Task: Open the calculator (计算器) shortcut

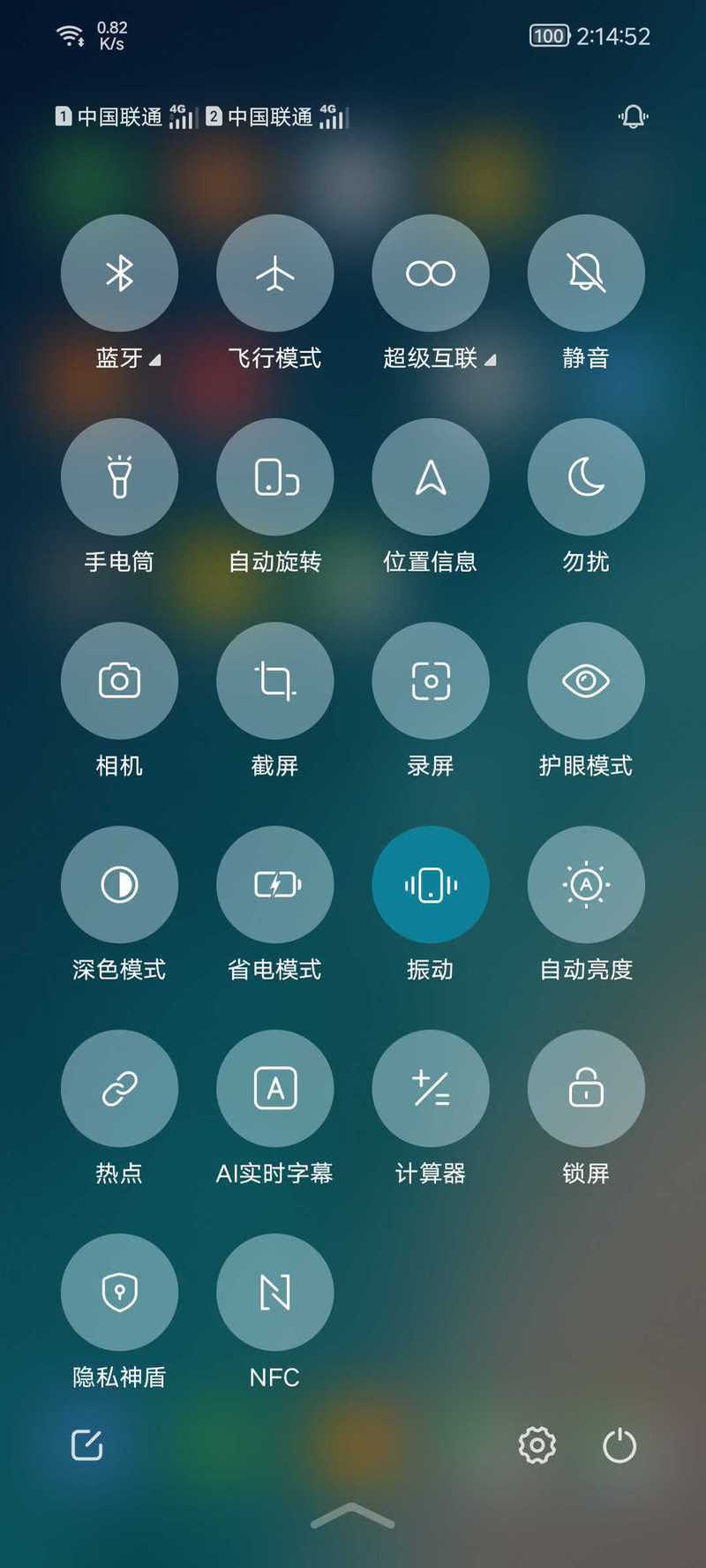Action: coord(431,1088)
